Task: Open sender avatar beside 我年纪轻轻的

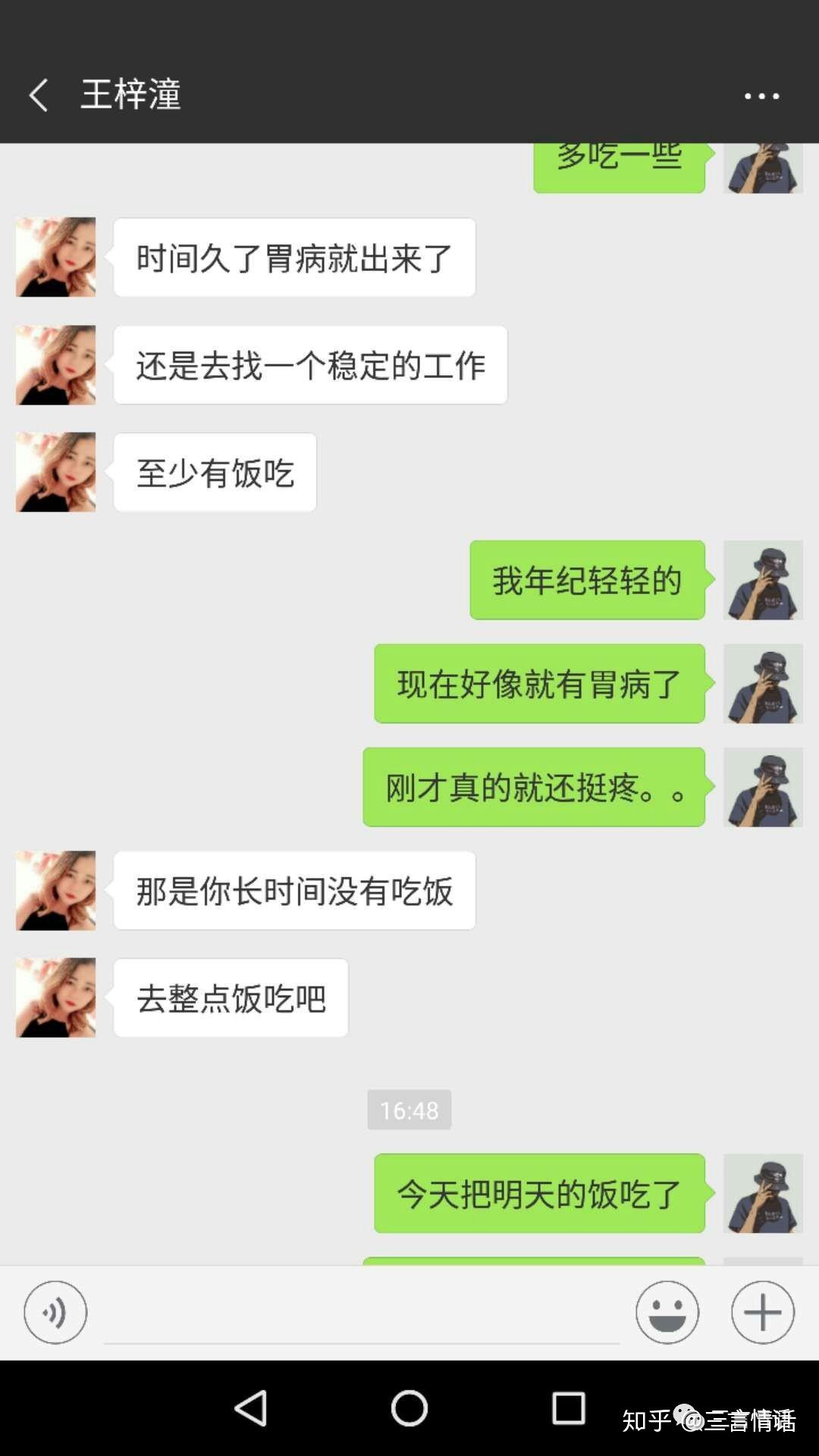Action: tap(762, 580)
